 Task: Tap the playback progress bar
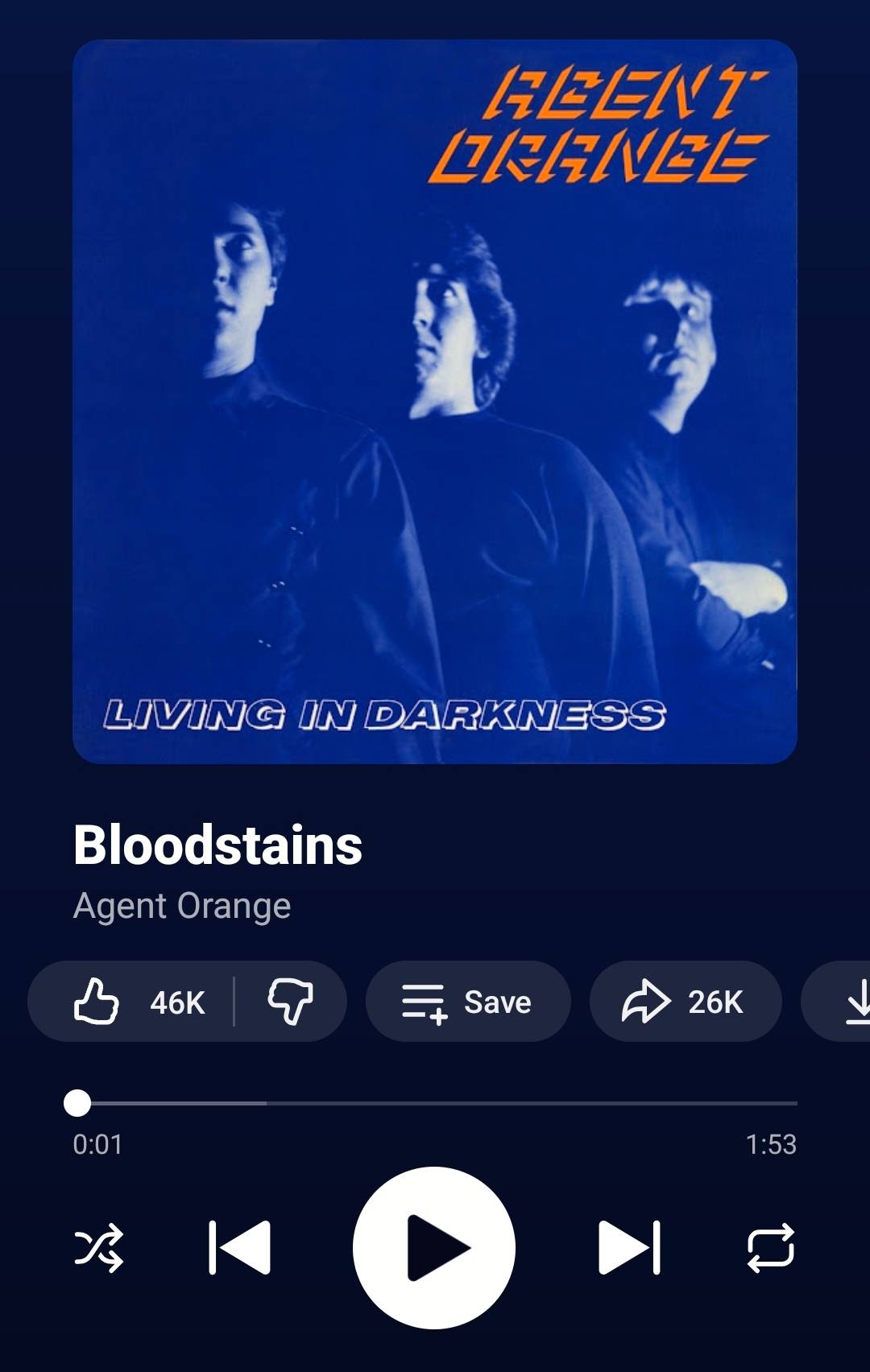tap(435, 1103)
